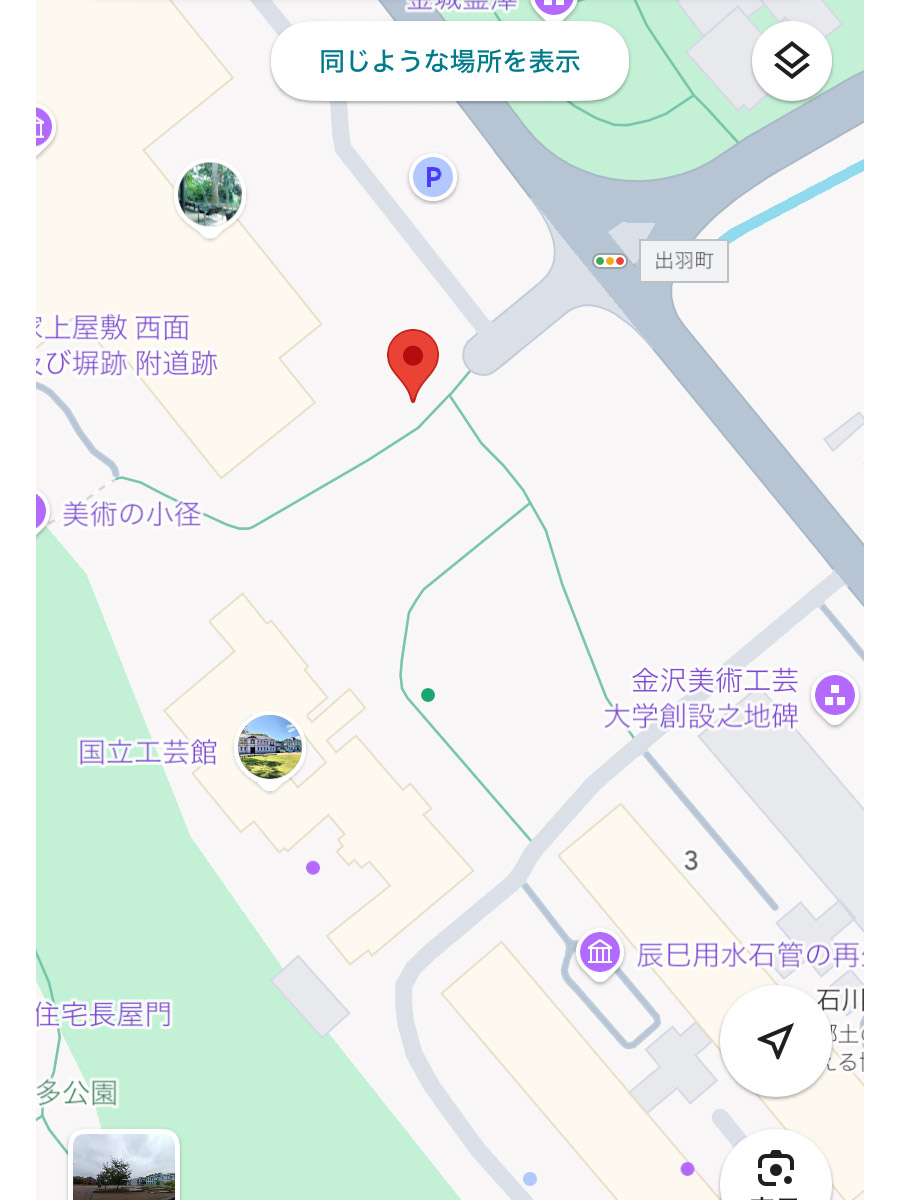This screenshot has height=1200, width=900.
Task: Open the parking lot marker
Action: pos(433,179)
